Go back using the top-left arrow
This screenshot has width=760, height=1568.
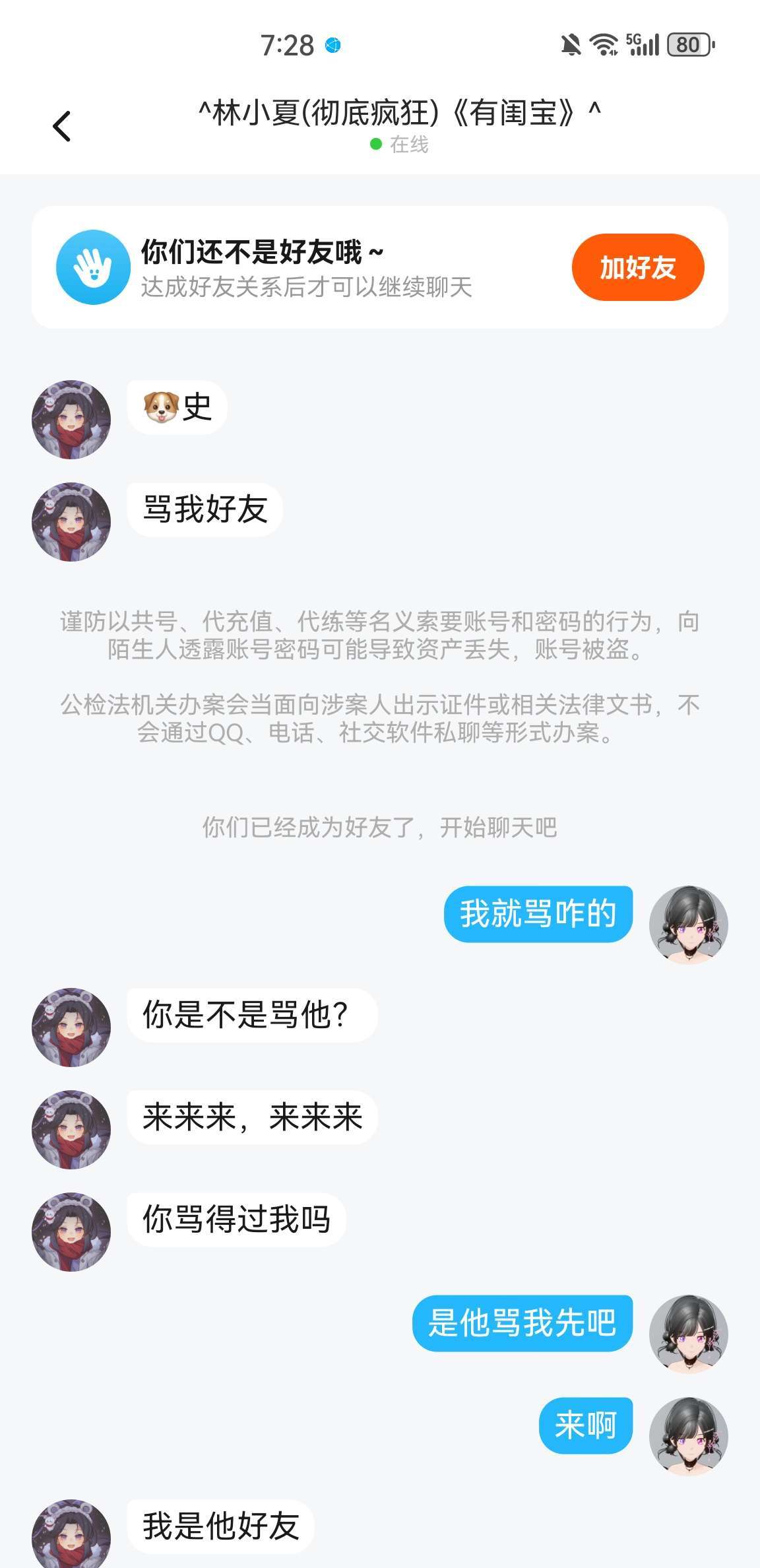click(62, 126)
